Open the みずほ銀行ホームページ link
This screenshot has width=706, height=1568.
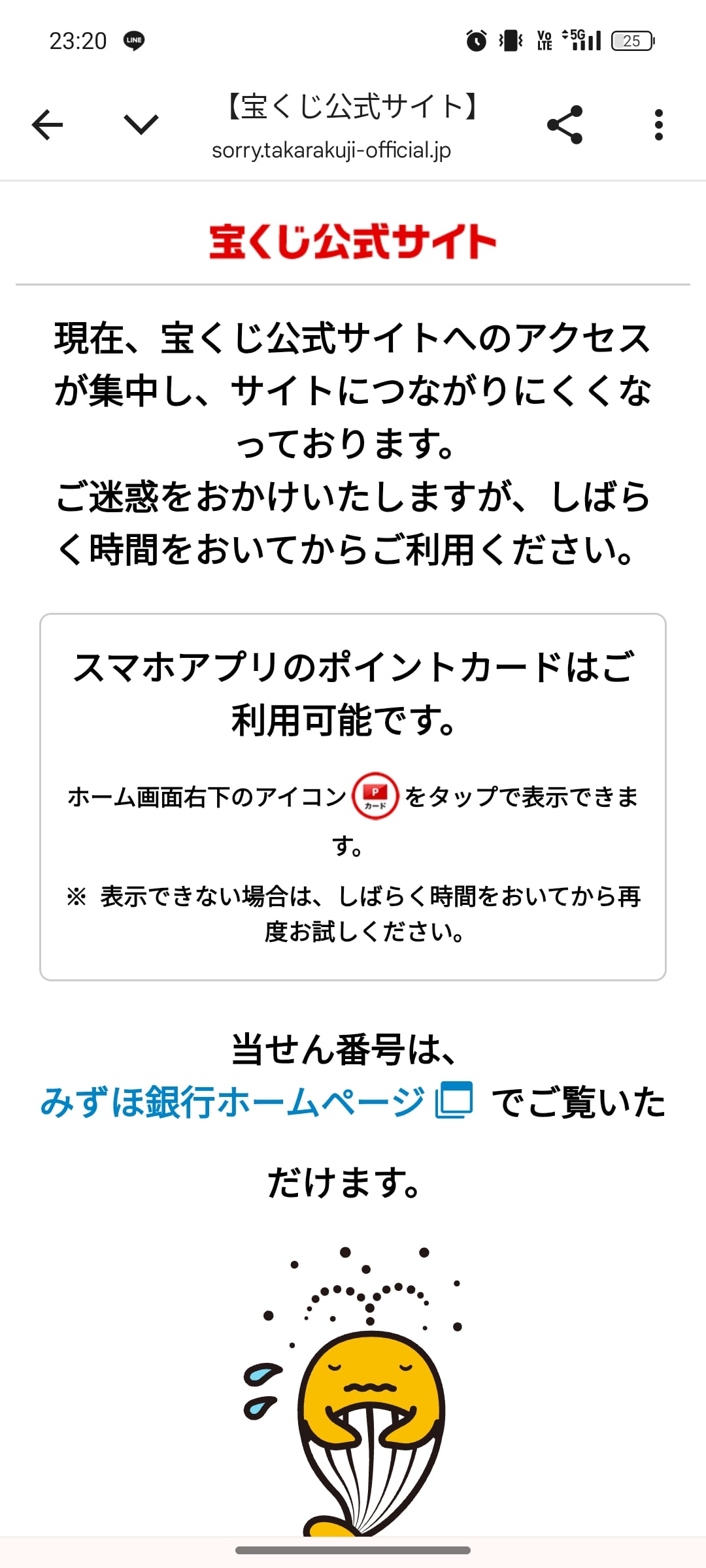[256, 1102]
